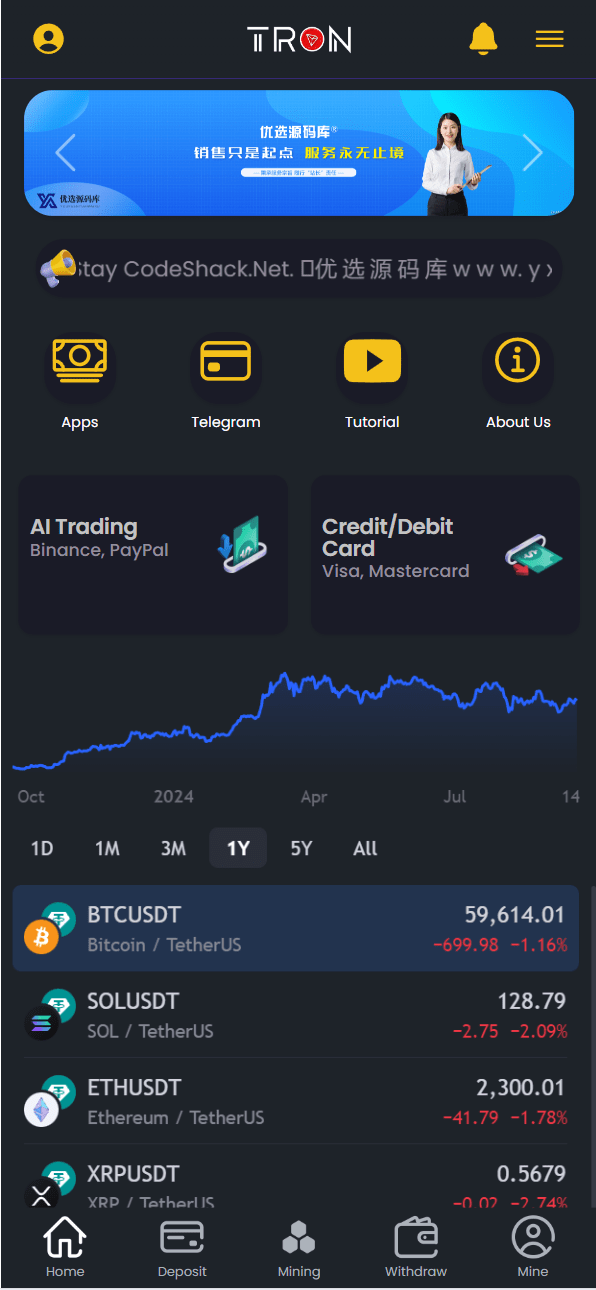Select the All chart range

click(x=365, y=848)
